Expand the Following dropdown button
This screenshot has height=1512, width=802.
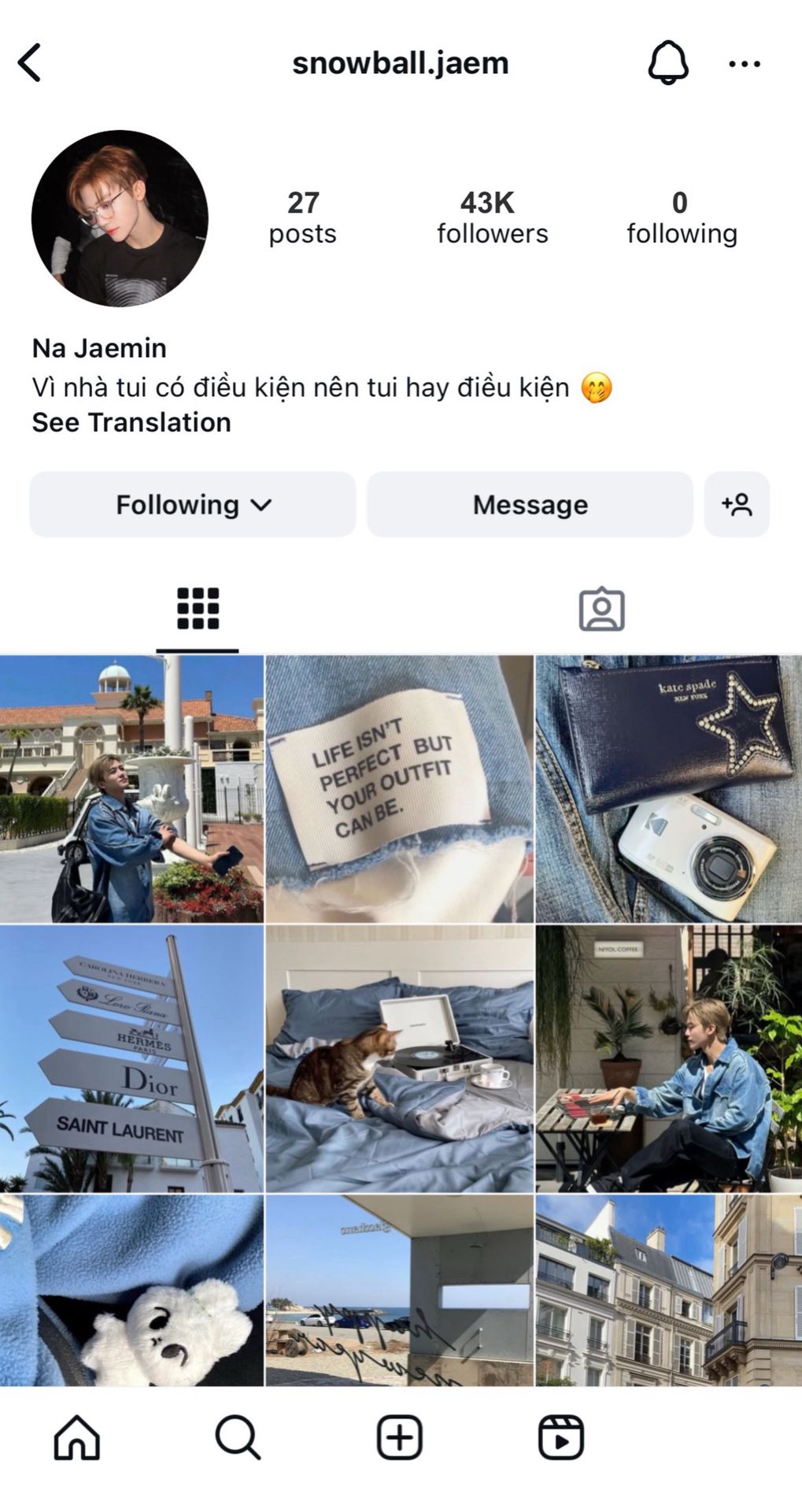click(x=193, y=505)
